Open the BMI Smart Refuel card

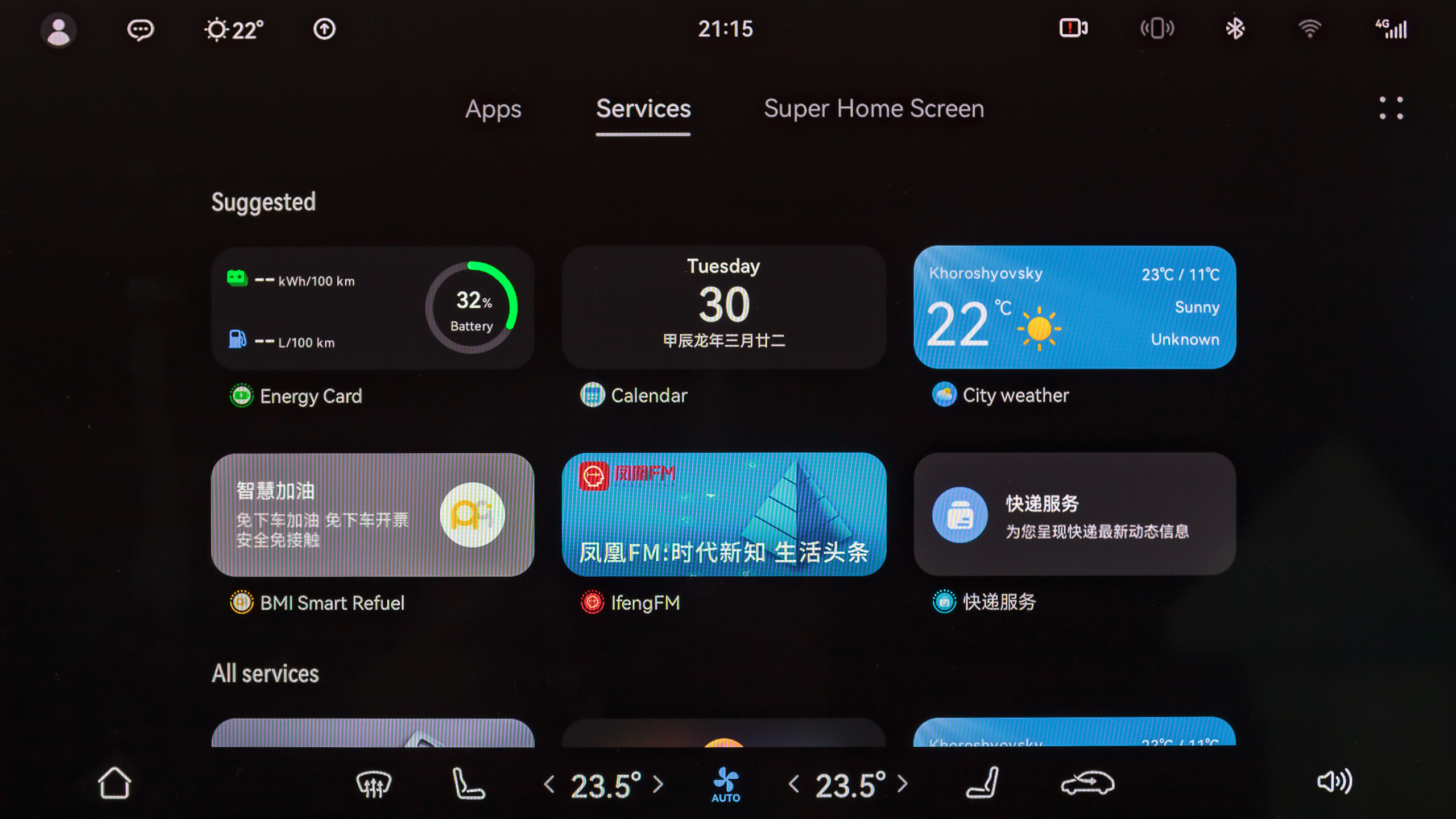(x=373, y=515)
